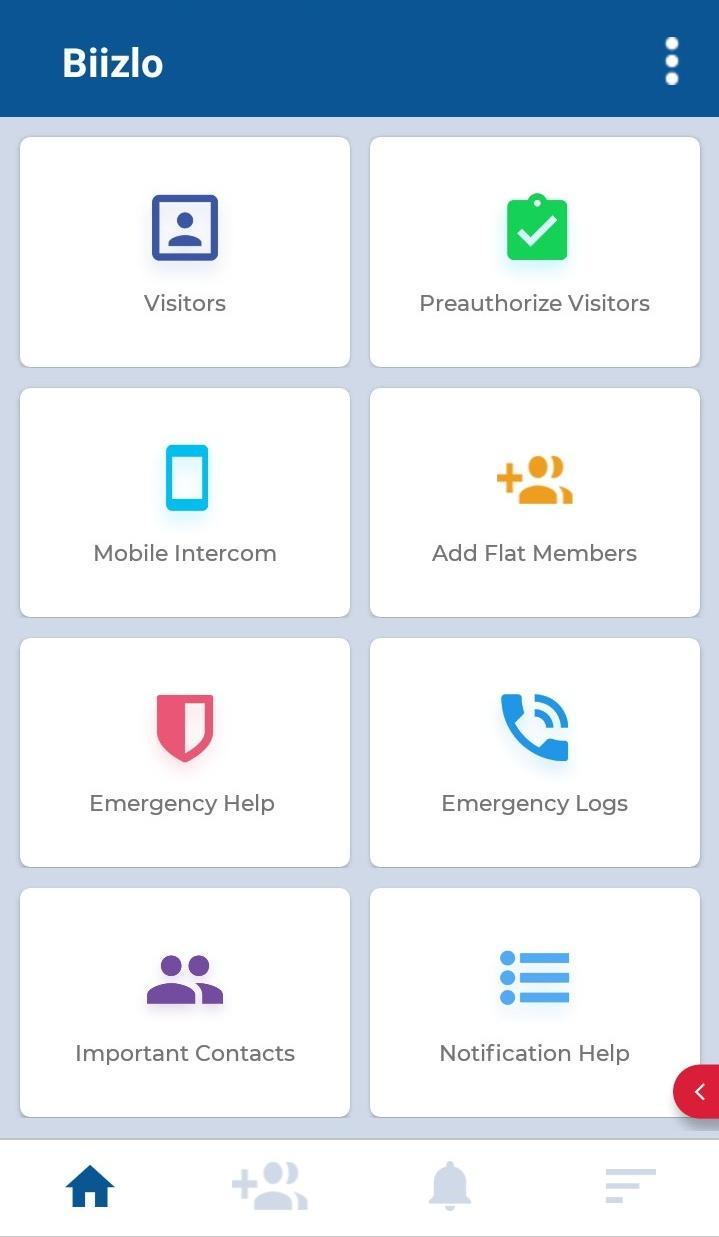Viewport: 719px width, 1237px height.
Task: Open Preauthorize Visitors
Action: click(534, 252)
